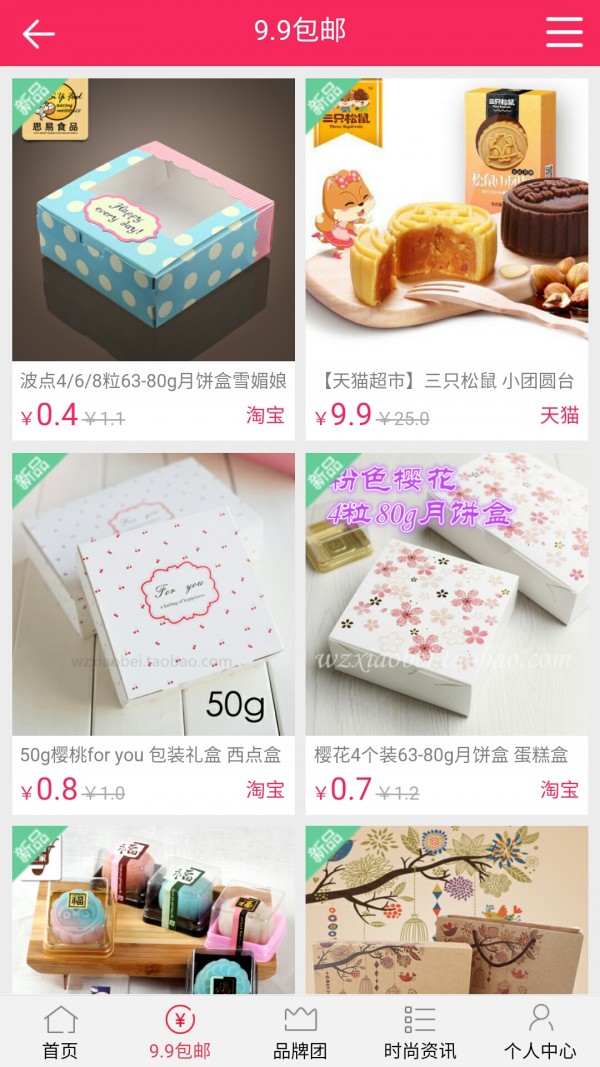This screenshot has width=600, height=1067.
Task: View the 樱花4个装 mooncake box item
Action: coord(446,595)
